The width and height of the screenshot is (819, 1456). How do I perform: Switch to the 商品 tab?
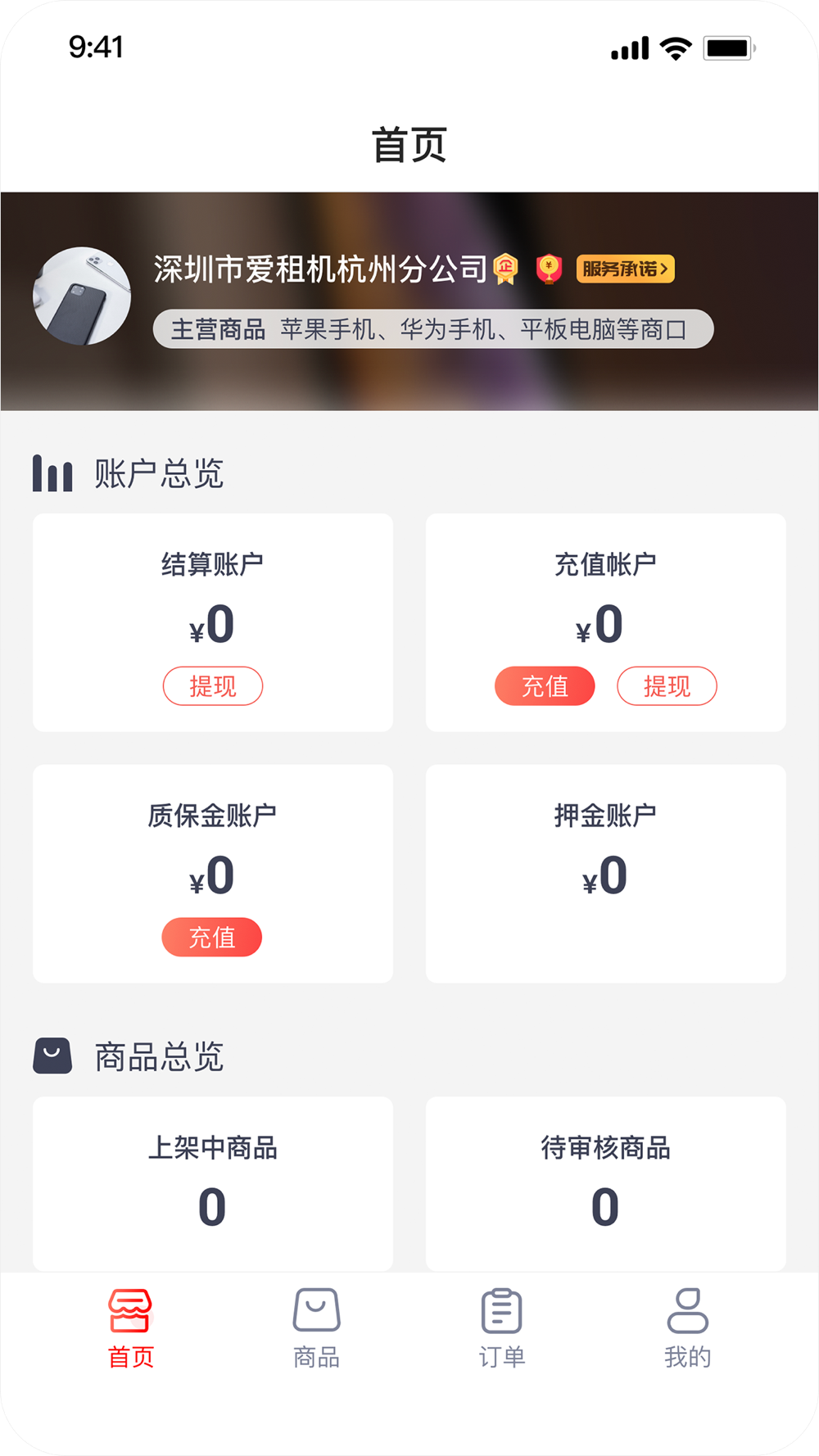click(317, 1328)
